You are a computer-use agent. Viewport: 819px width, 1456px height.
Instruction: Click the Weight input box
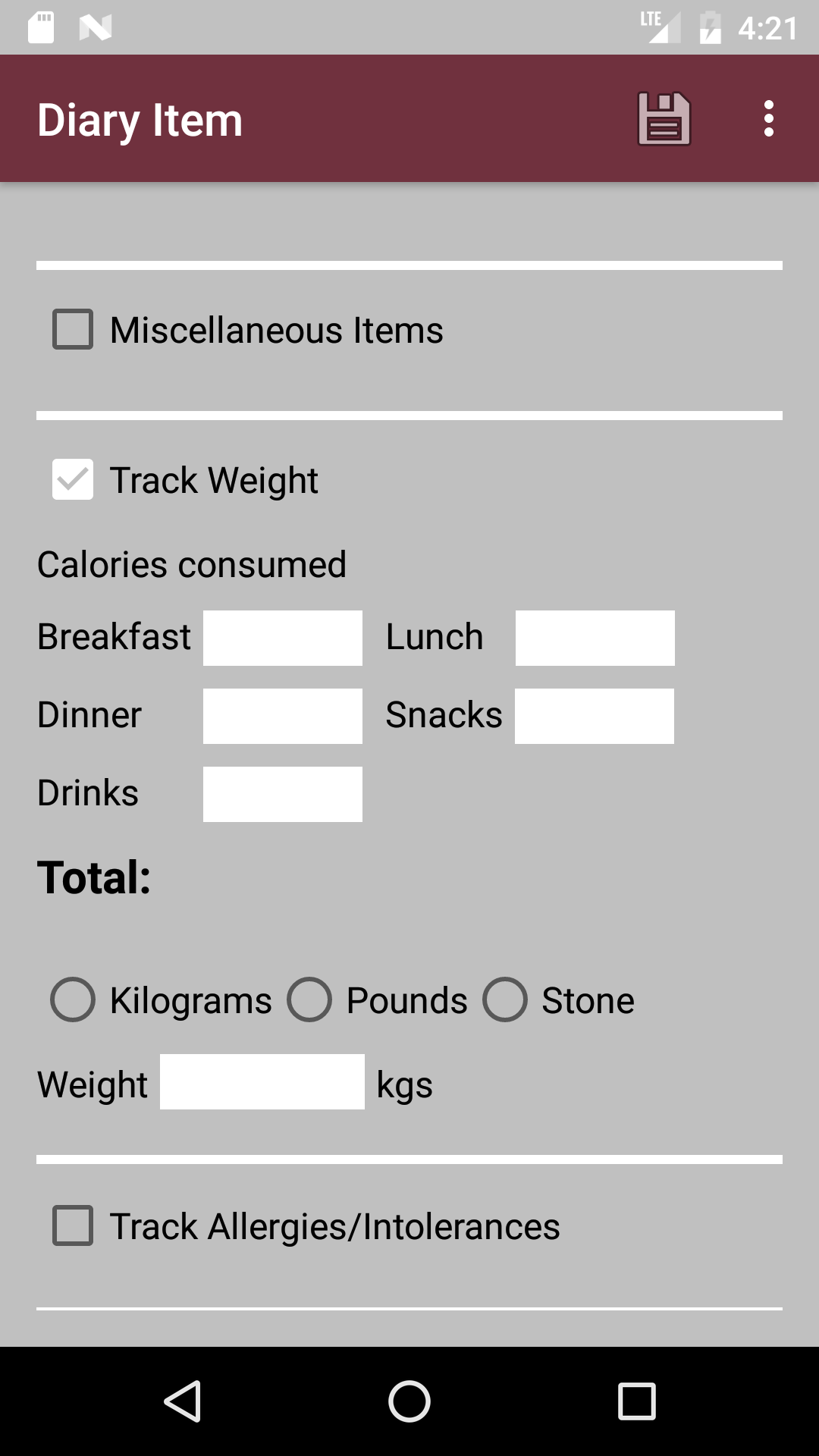[x=262, y=1083]
